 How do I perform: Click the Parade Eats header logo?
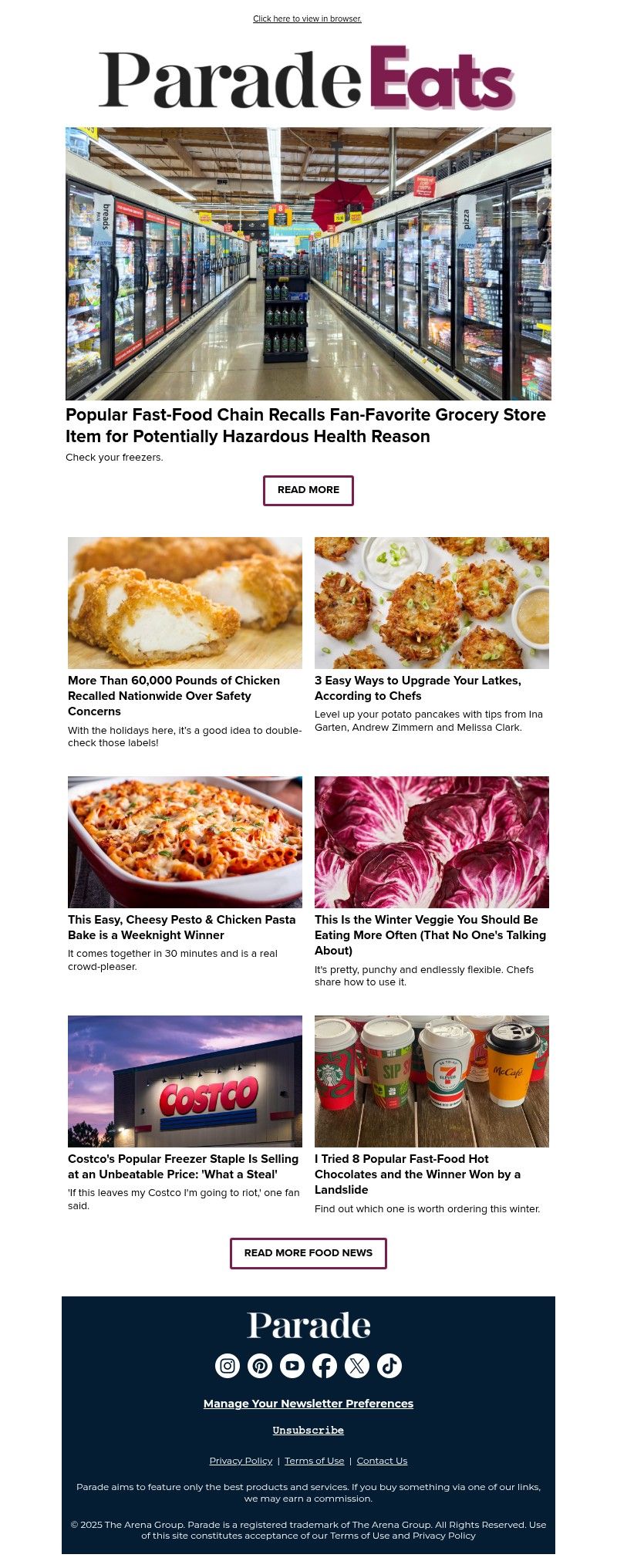[308, 77]
